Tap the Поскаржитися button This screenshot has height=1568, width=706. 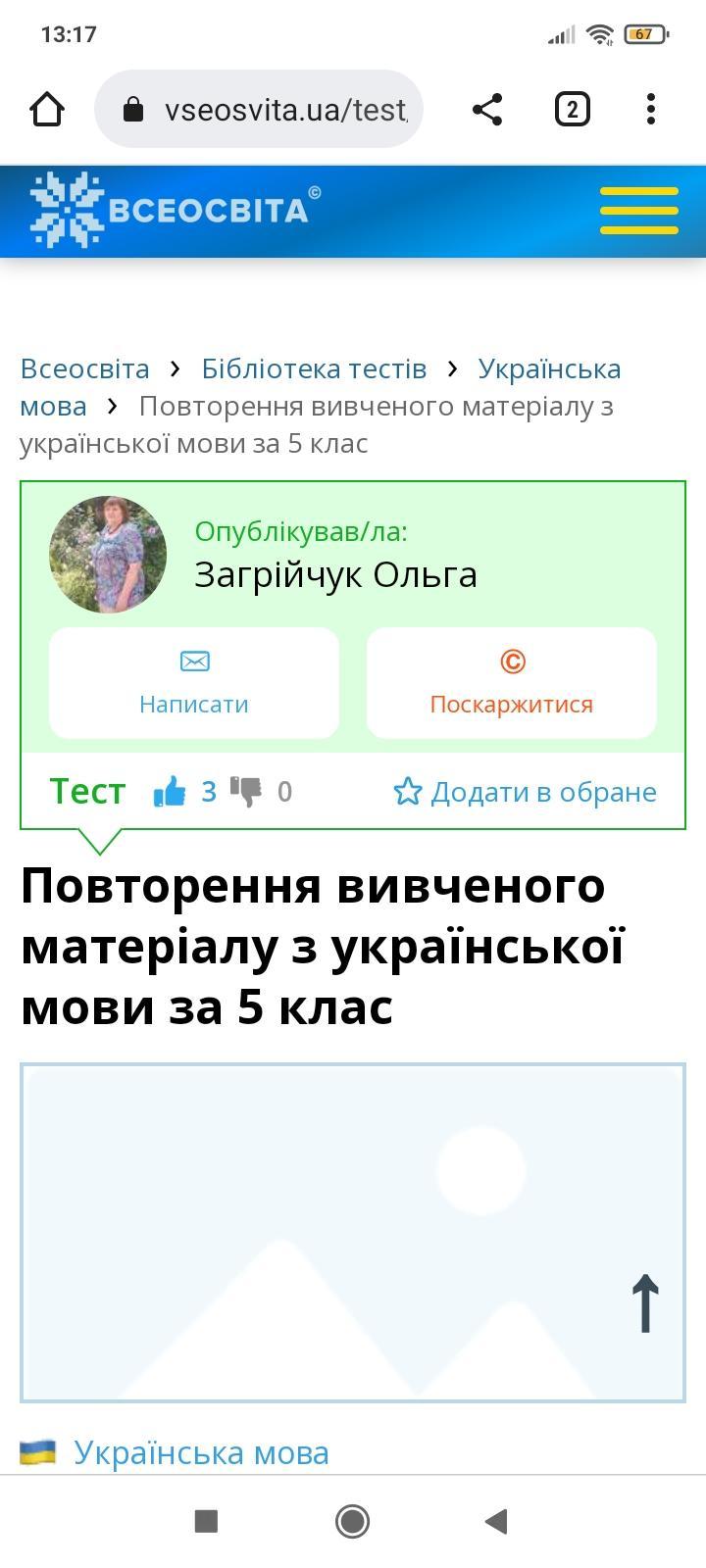coord(512,683)
